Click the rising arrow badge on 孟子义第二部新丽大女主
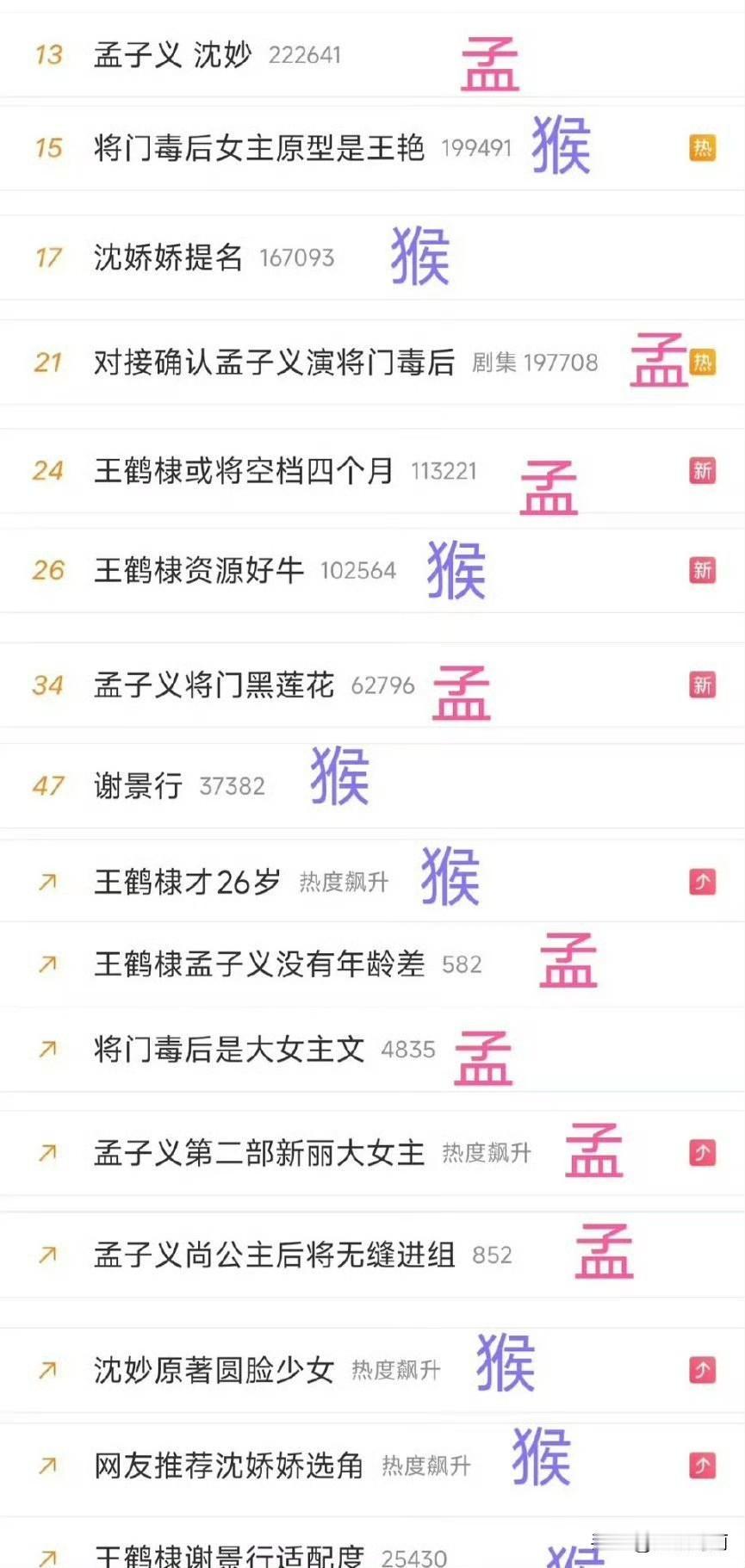The height and width of the screenshot is (1568, 745). (704, 1154)
